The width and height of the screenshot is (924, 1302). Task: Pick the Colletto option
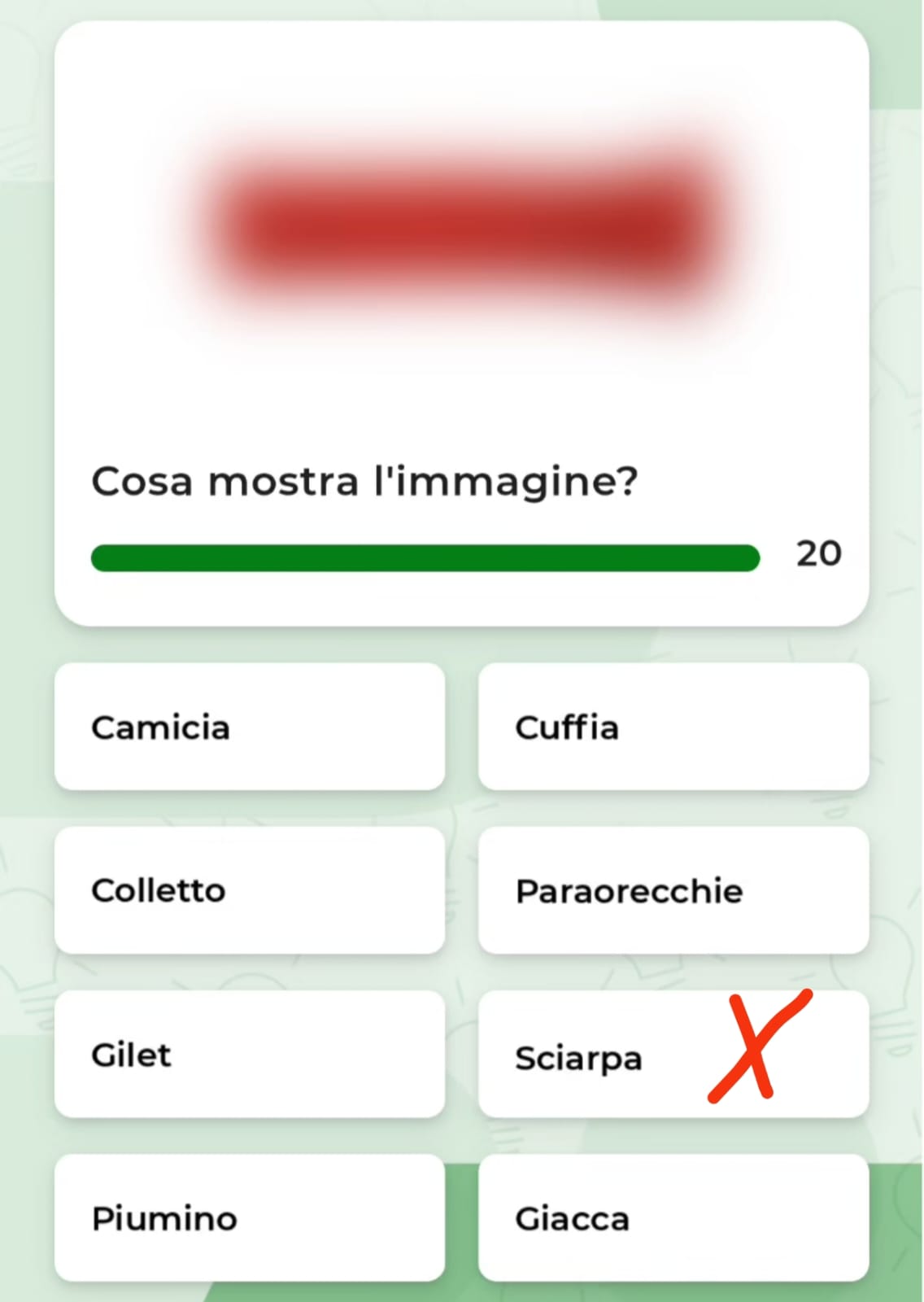click(x=249, y=890)
